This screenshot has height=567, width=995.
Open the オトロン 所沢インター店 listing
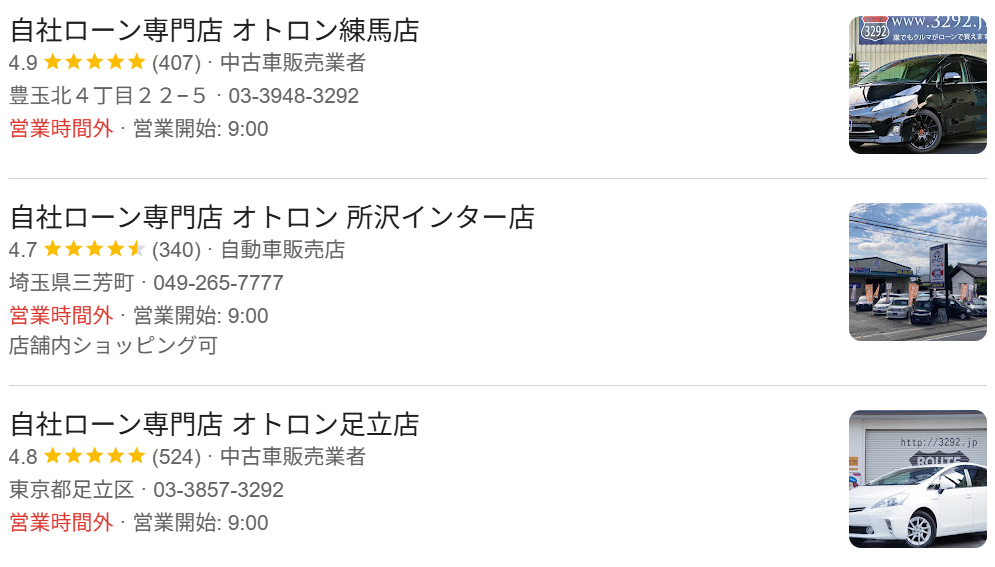coord(272,217)
